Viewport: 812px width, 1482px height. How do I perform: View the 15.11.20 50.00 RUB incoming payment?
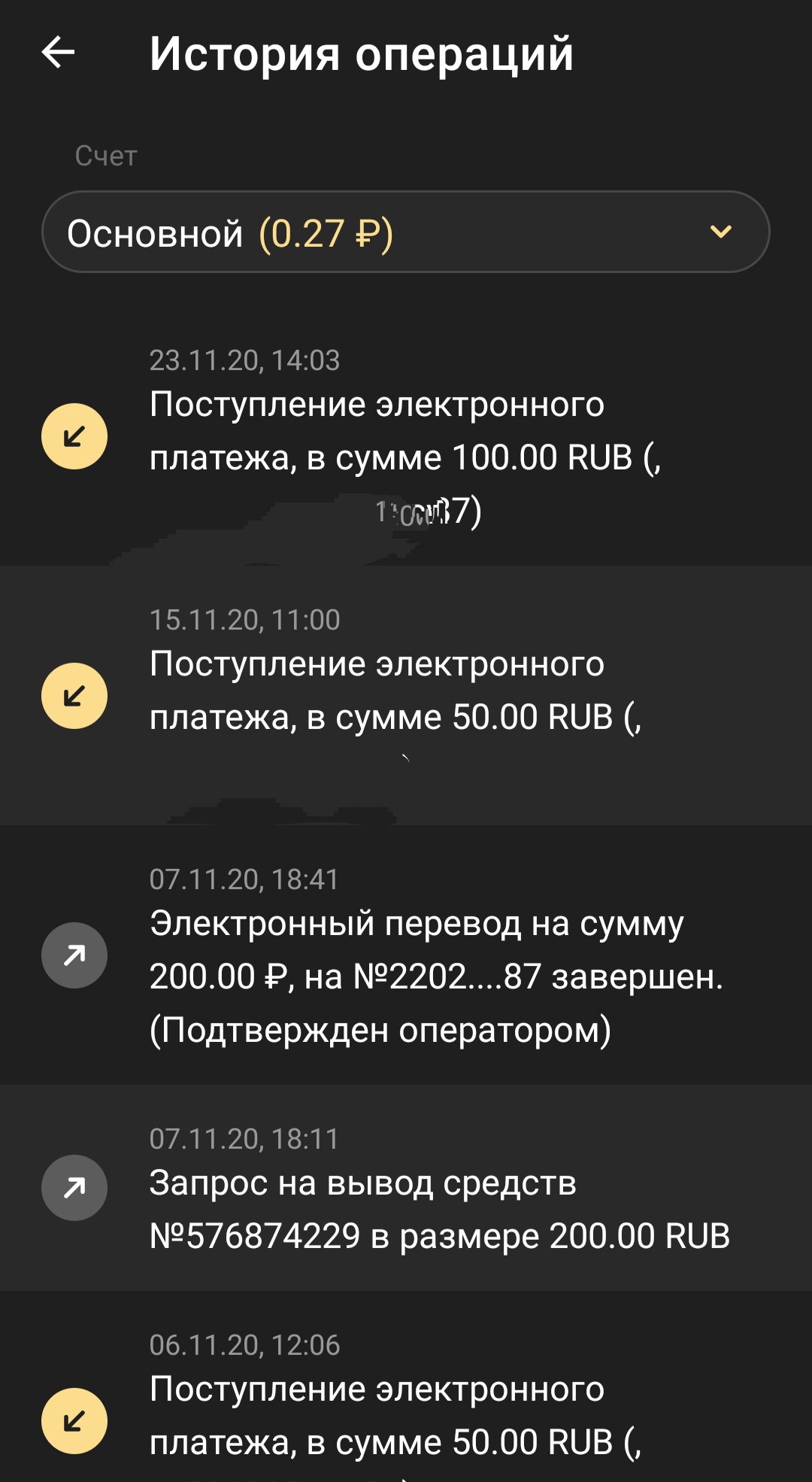(406, 694)
